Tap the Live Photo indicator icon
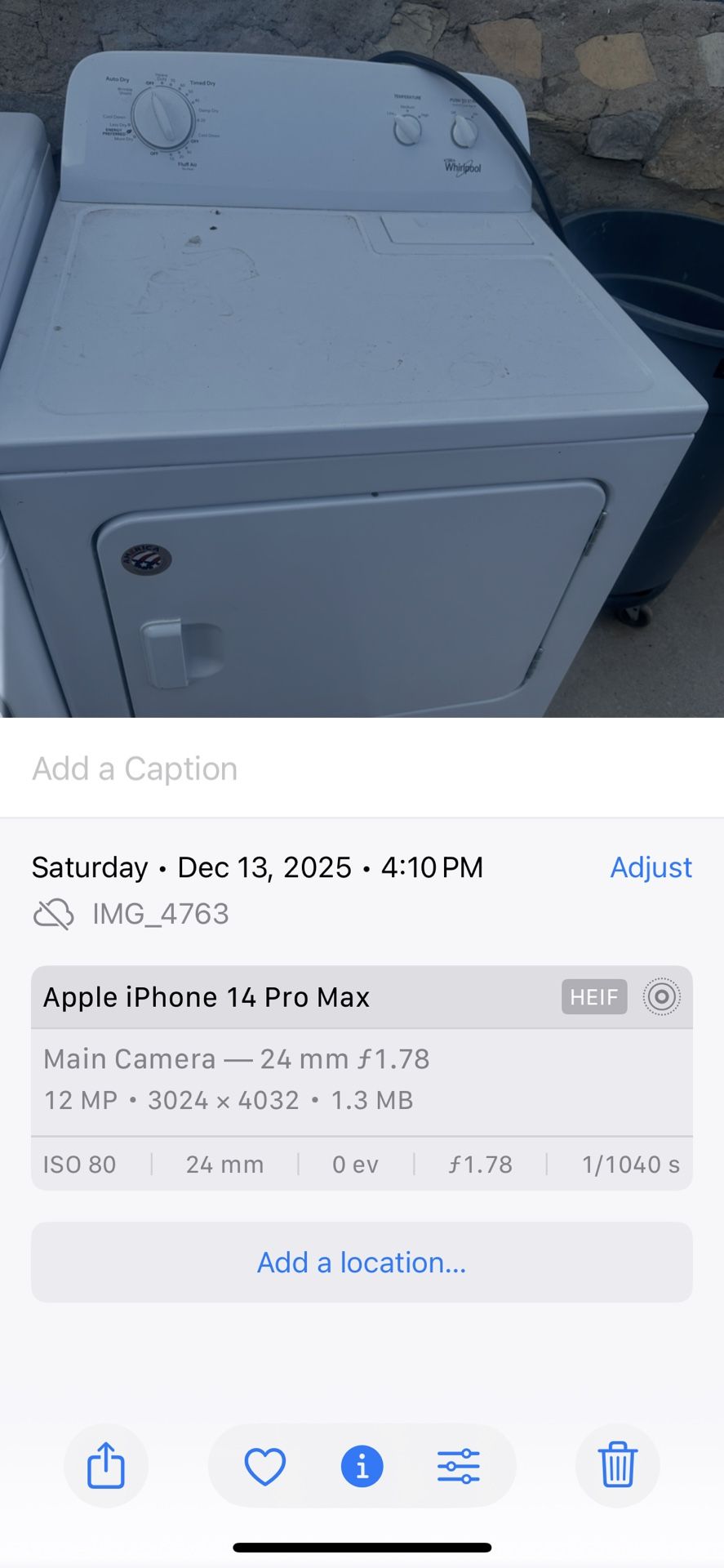 click(x=661, y=997)
